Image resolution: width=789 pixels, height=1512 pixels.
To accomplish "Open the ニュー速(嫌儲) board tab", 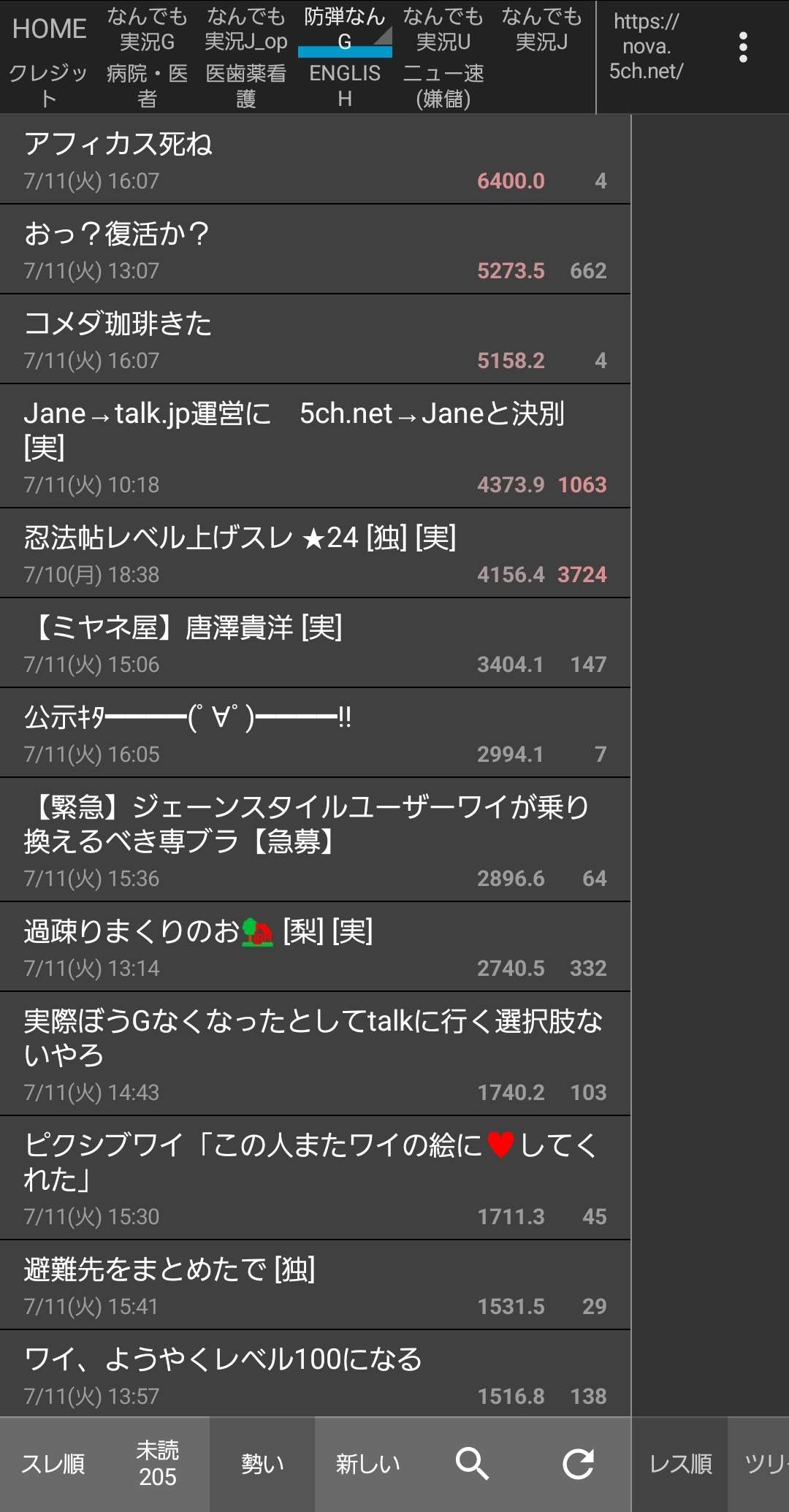I will [x=443, y=85].
